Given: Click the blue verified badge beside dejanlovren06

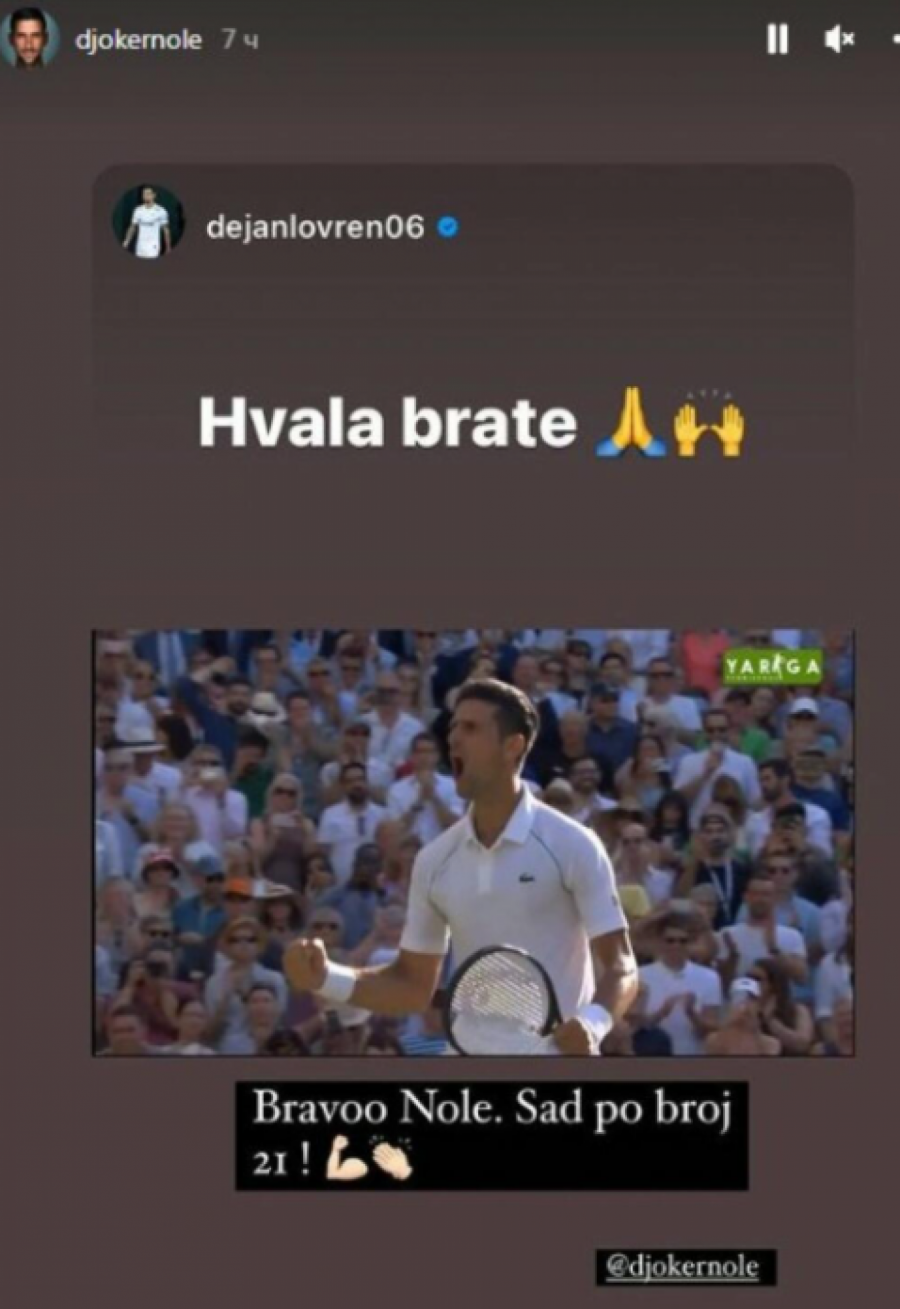Looking at the screenshot, I should tap(446, 227).
